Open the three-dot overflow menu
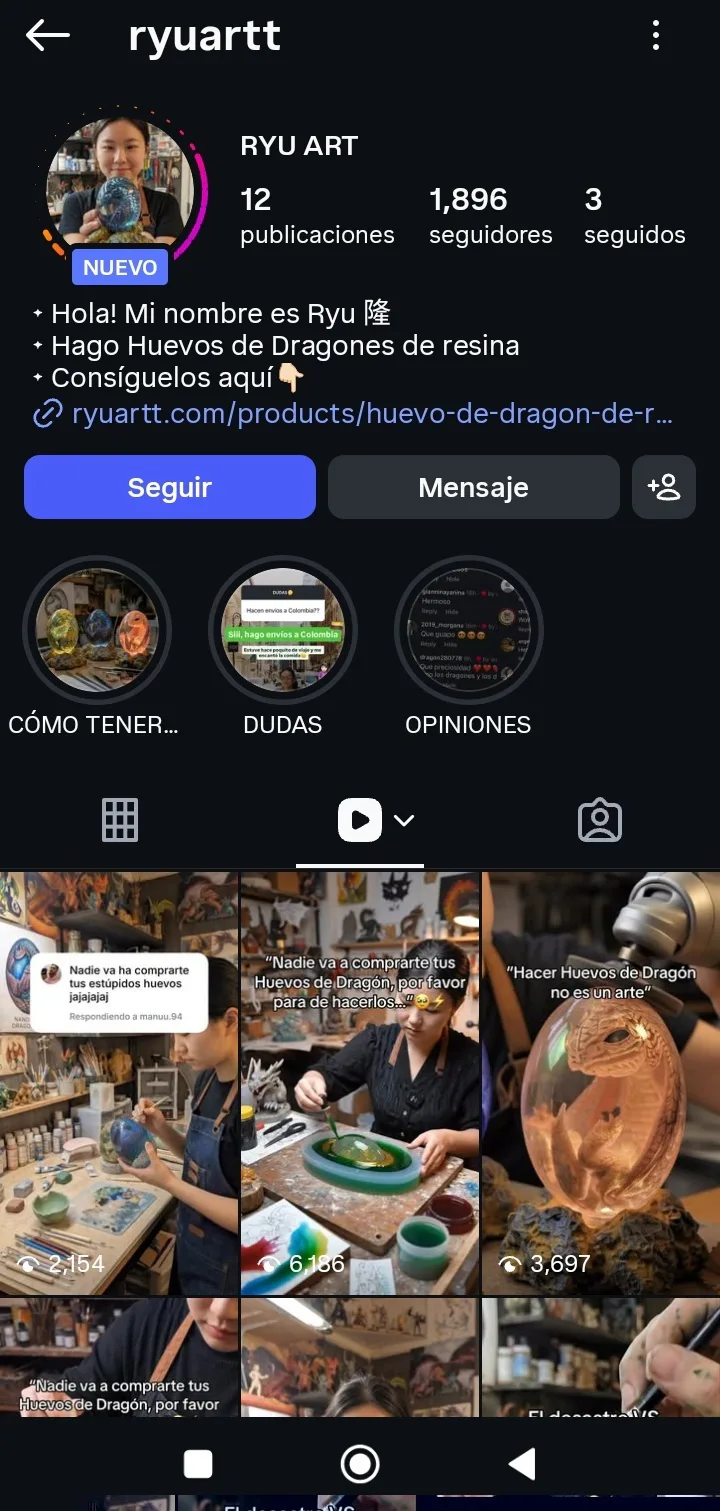 (656, 36)
